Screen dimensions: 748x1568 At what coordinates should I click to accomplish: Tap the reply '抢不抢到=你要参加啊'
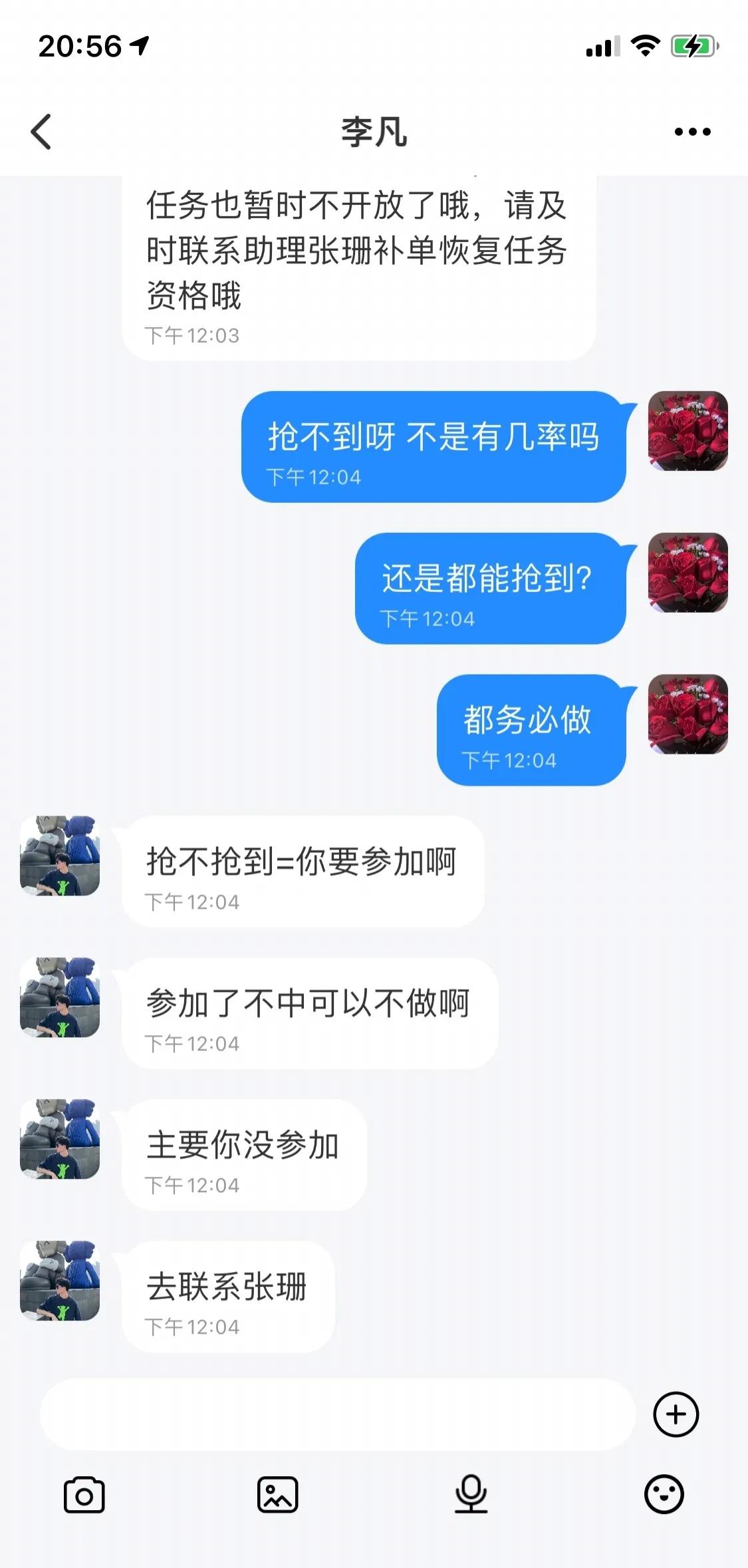[303, 869]
